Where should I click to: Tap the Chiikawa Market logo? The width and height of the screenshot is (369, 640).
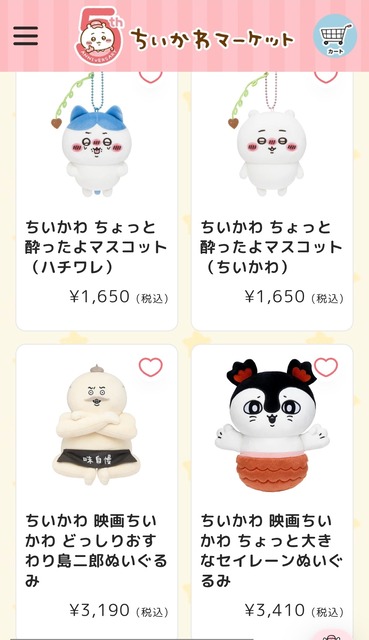coord(184,36)
